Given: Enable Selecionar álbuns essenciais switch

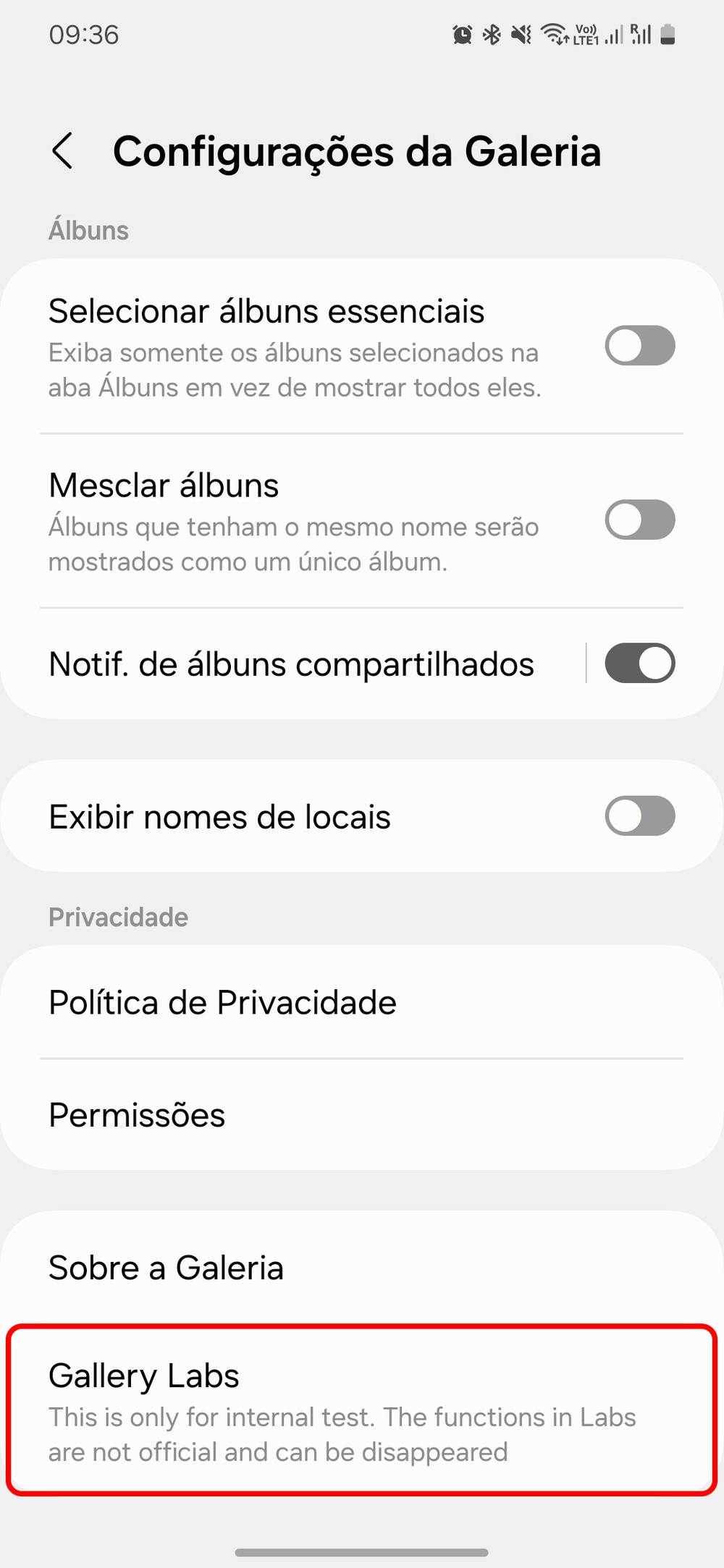Looking at the screenshot, I should point(640,346).
